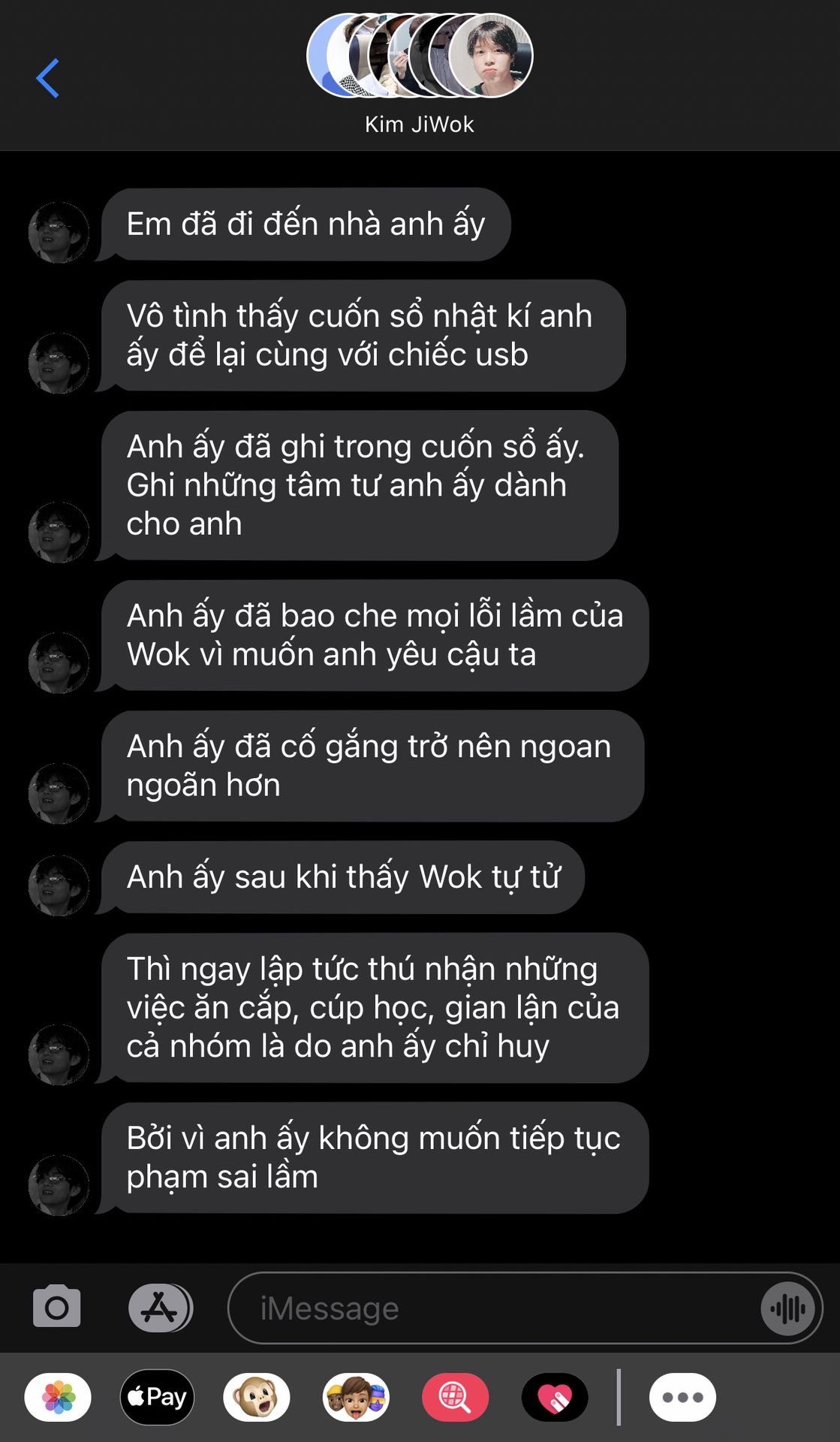Screen dimensions: 840x1442
Task: Open the image search (#images) app
Action: click(455, 1398)
